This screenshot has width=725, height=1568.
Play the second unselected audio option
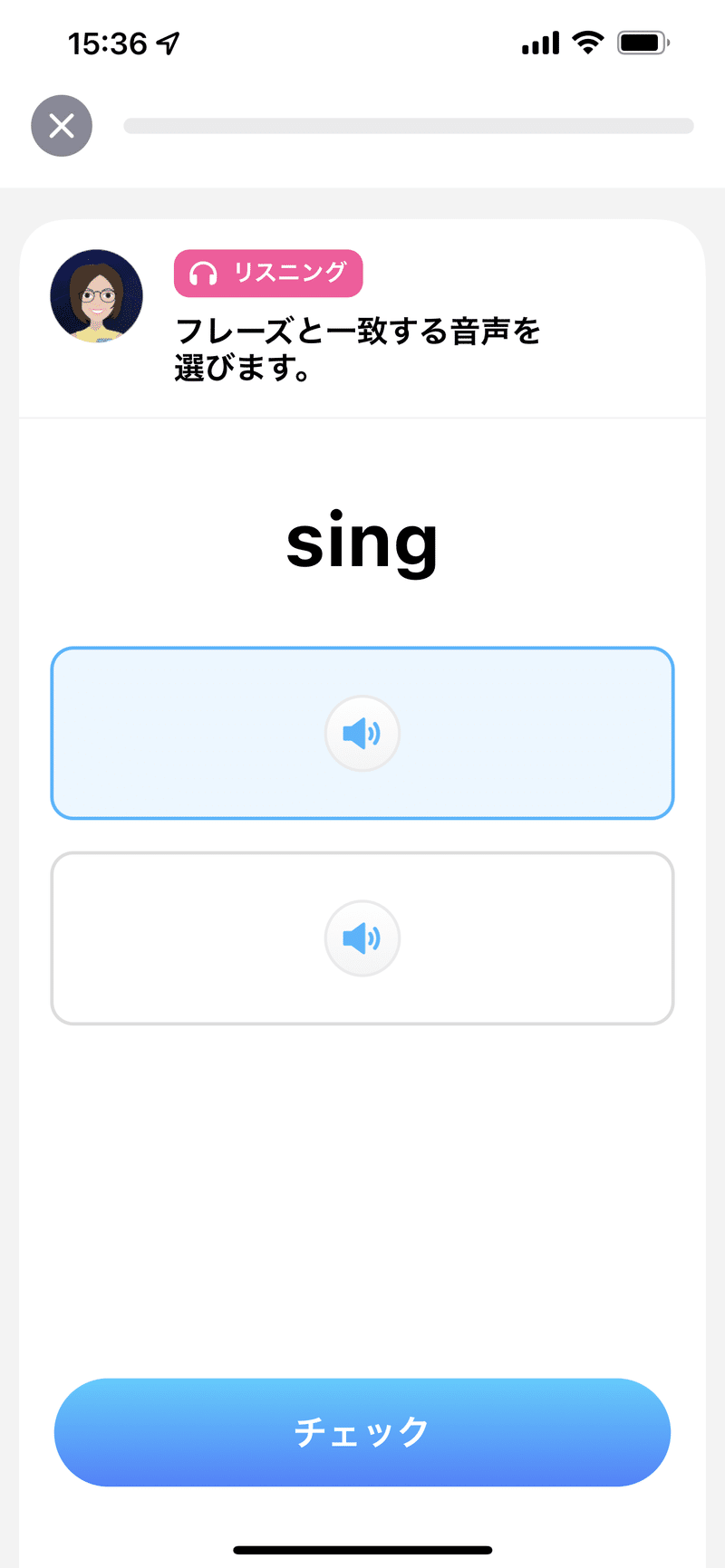[362, 938]
